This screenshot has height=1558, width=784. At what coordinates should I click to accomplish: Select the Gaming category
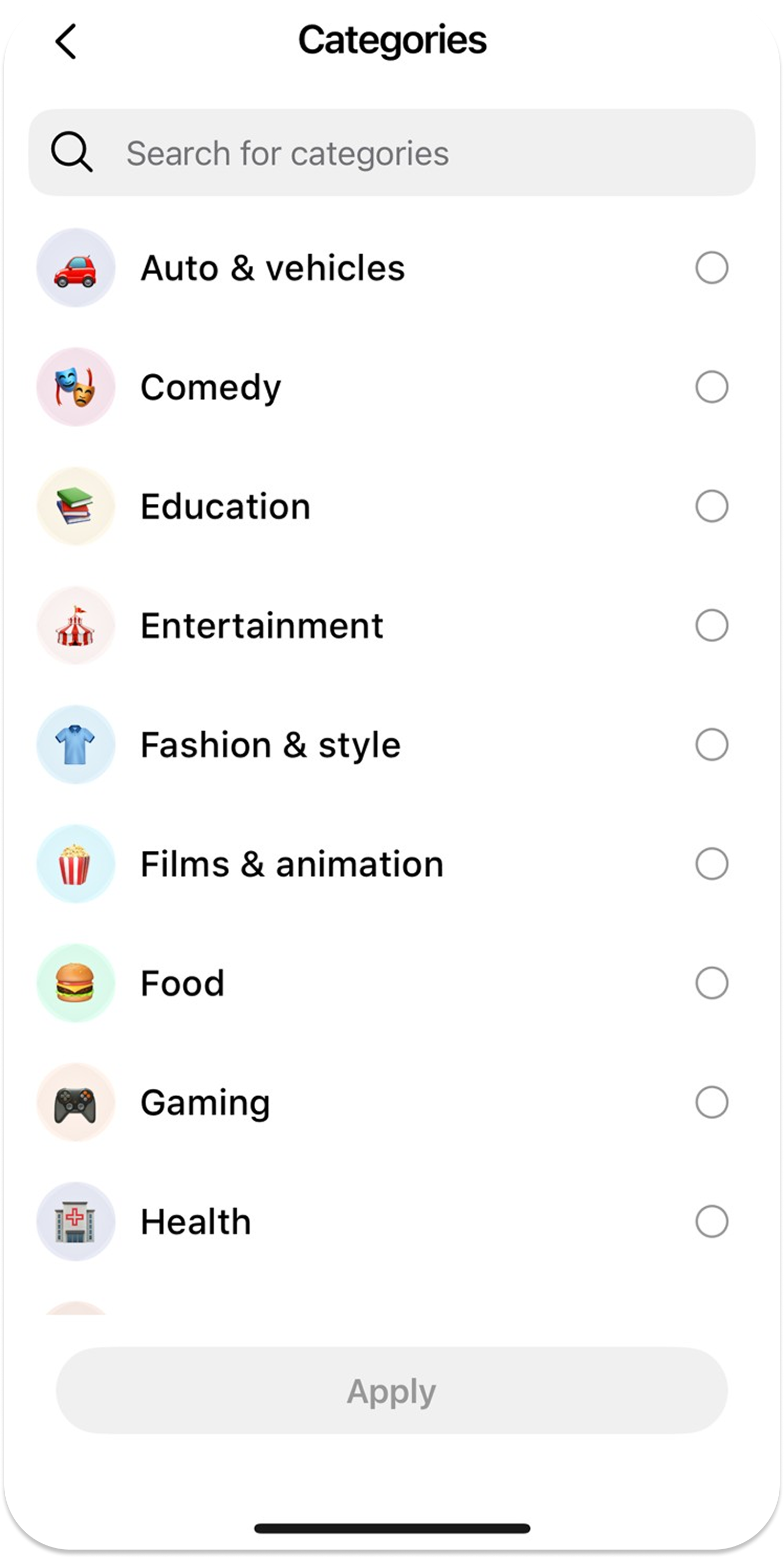tap(391, 1102)
